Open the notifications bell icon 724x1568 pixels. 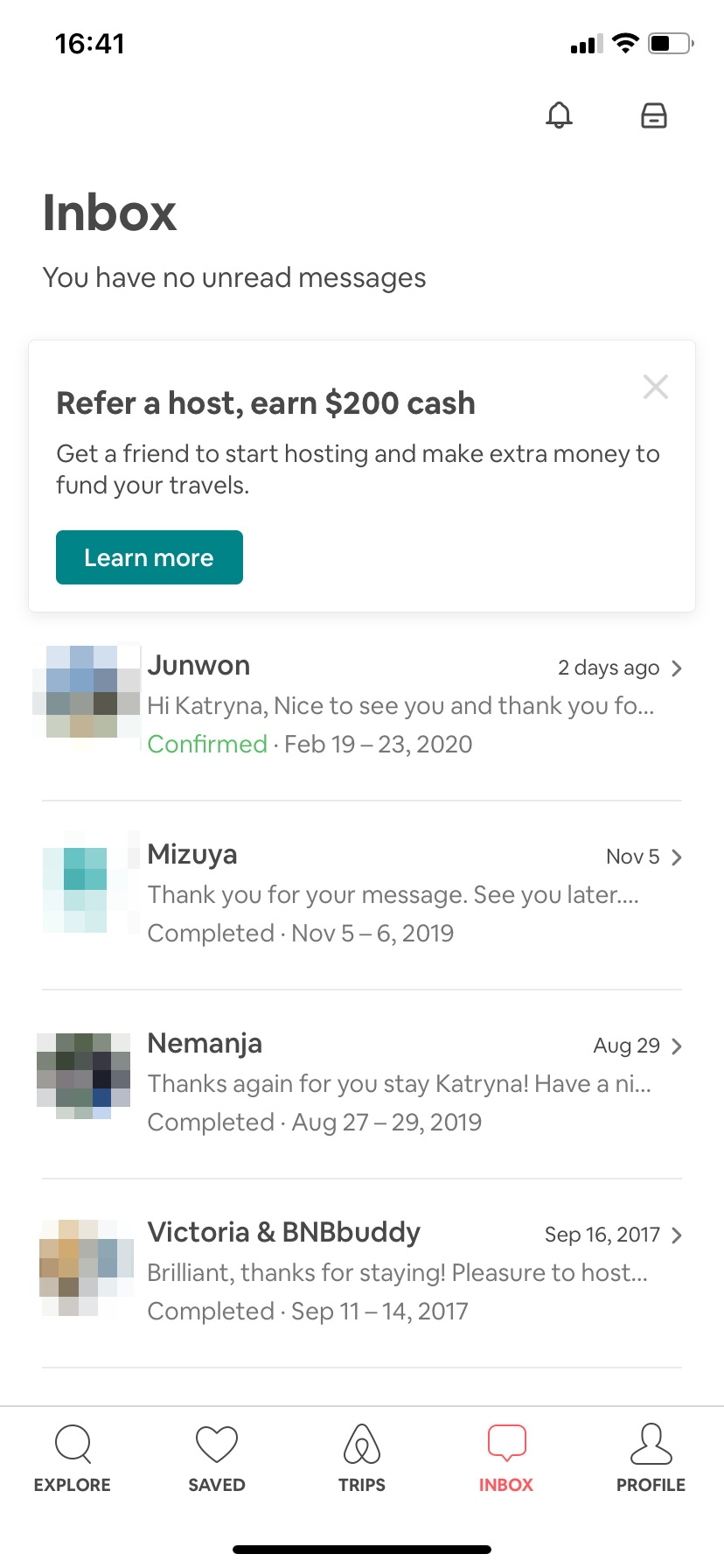click(560, 115)
